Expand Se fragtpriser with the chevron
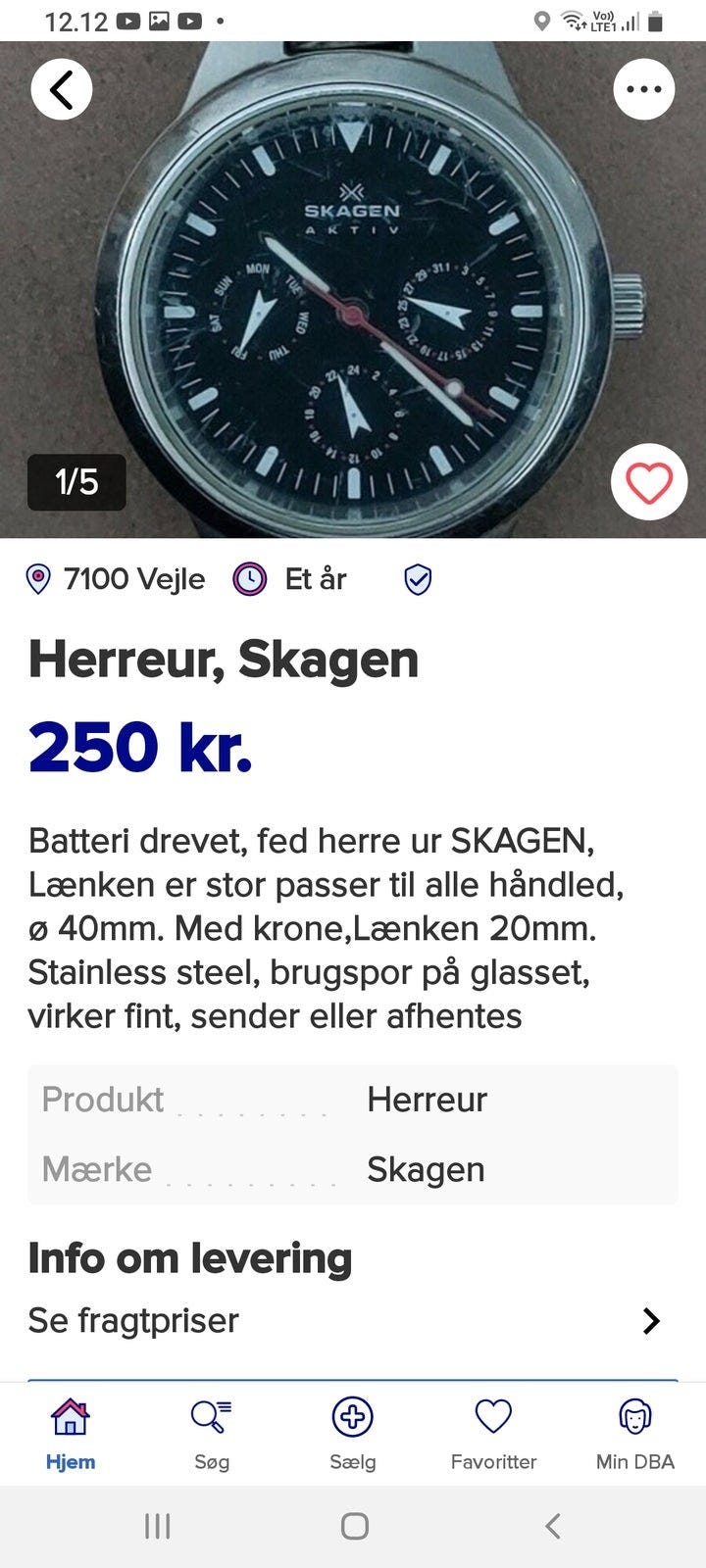 point(650,1320)
